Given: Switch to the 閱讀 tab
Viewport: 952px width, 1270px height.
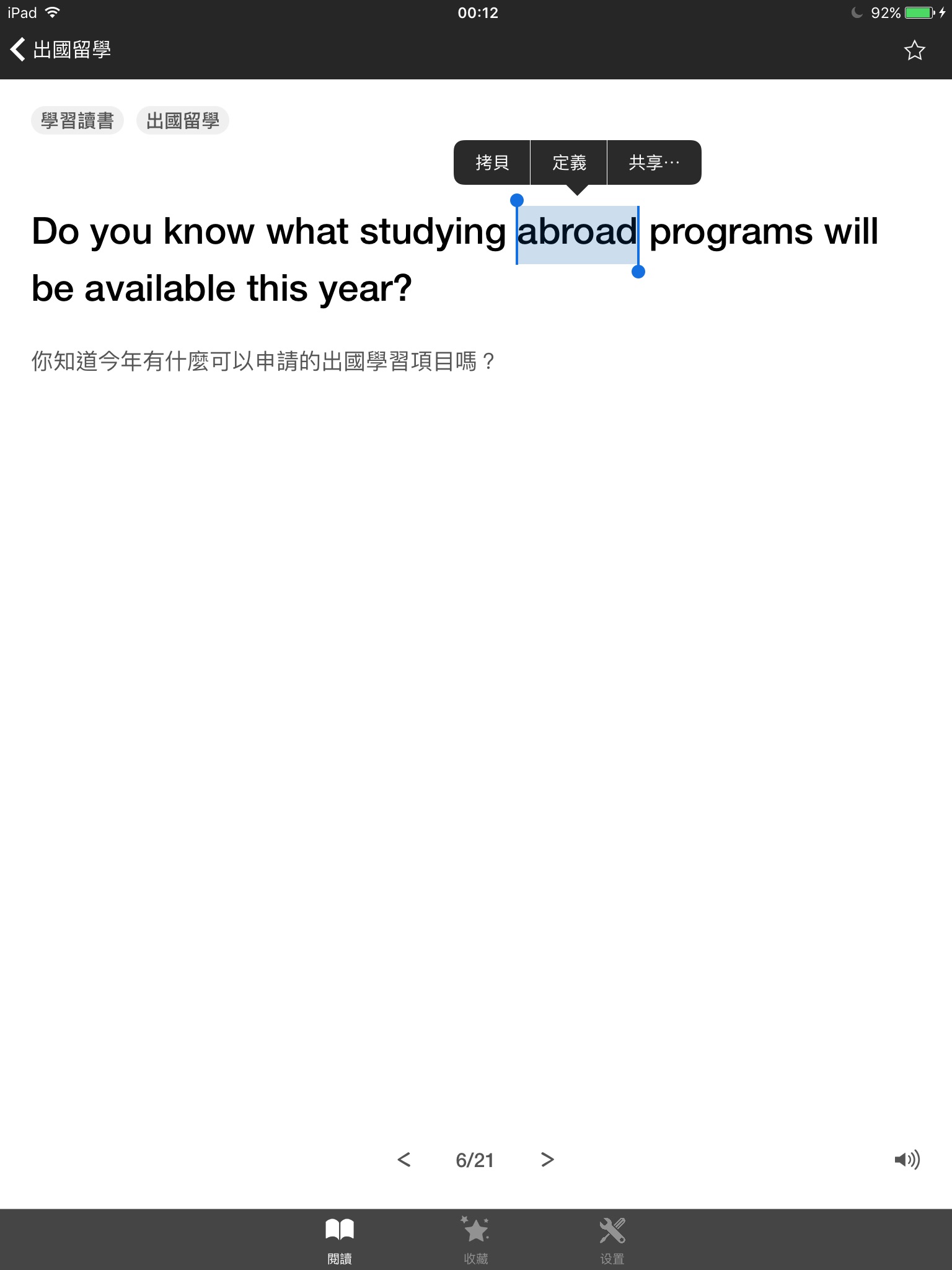Looking at the screenshot, I should click(340, 1240).
